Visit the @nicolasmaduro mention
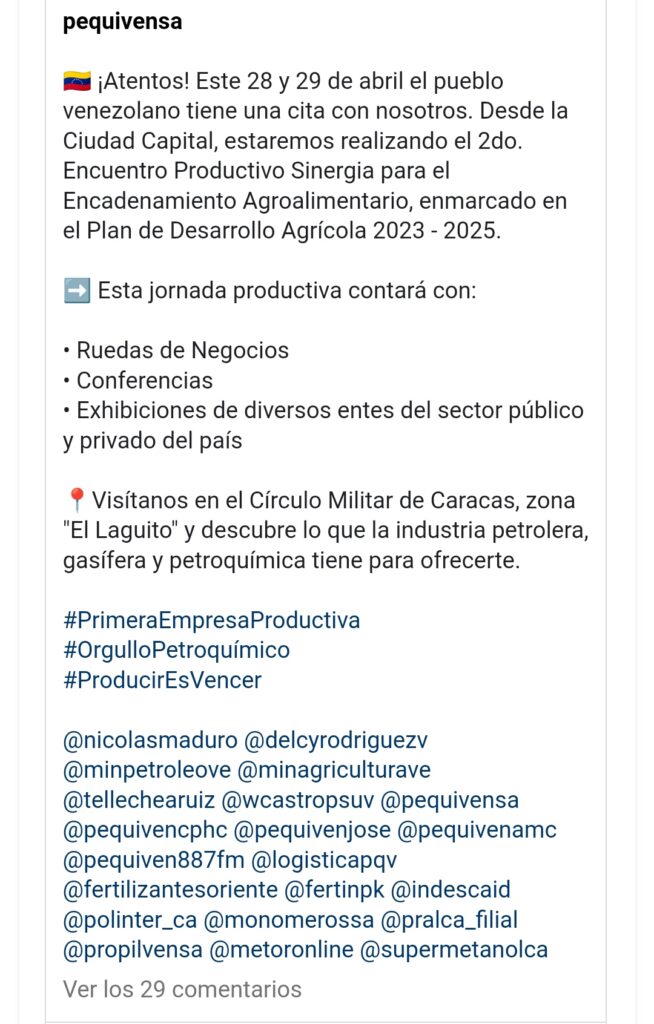 [x=150, y=740]
